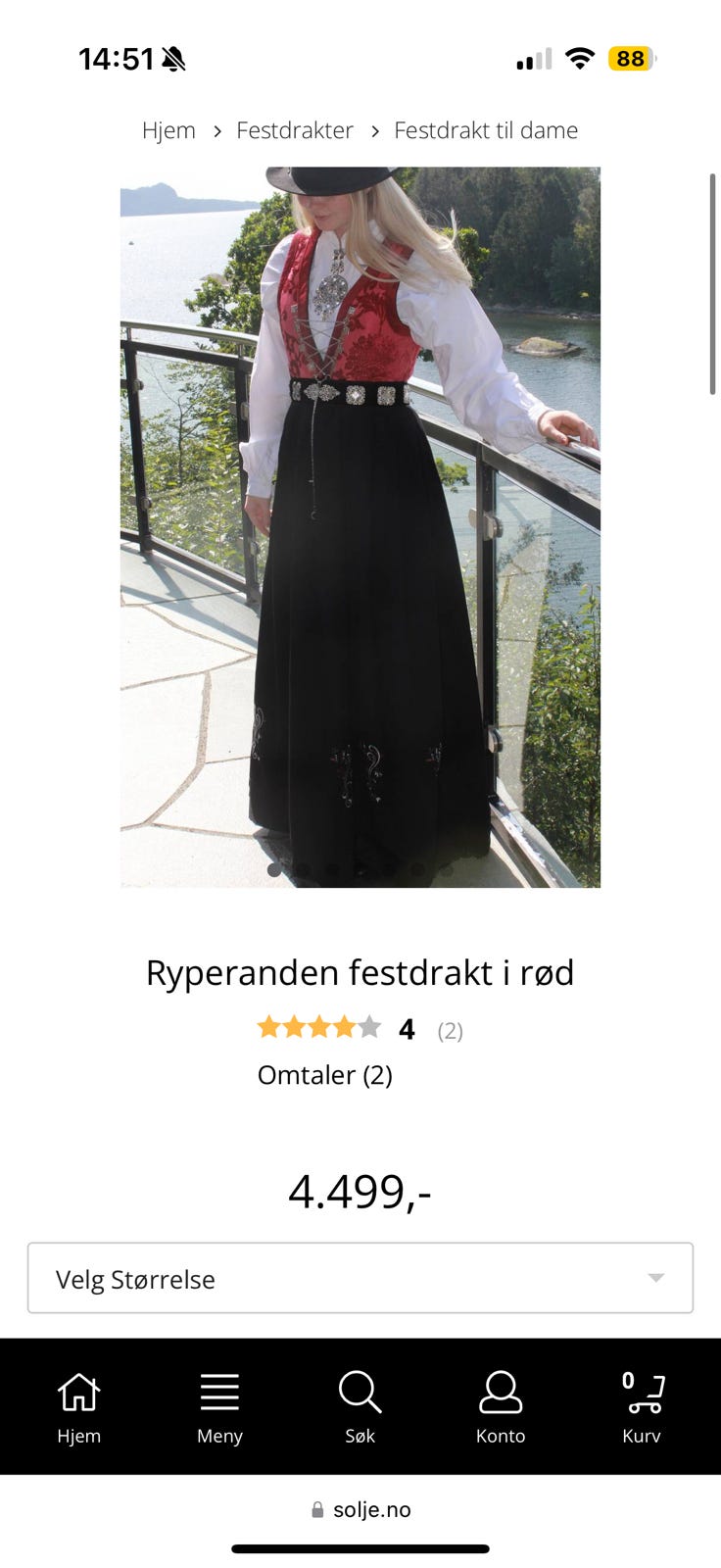Tap the dropdown chevron on Velg Størrelse
Viewport: 721px width, 1568px height.
[656, 1279]
